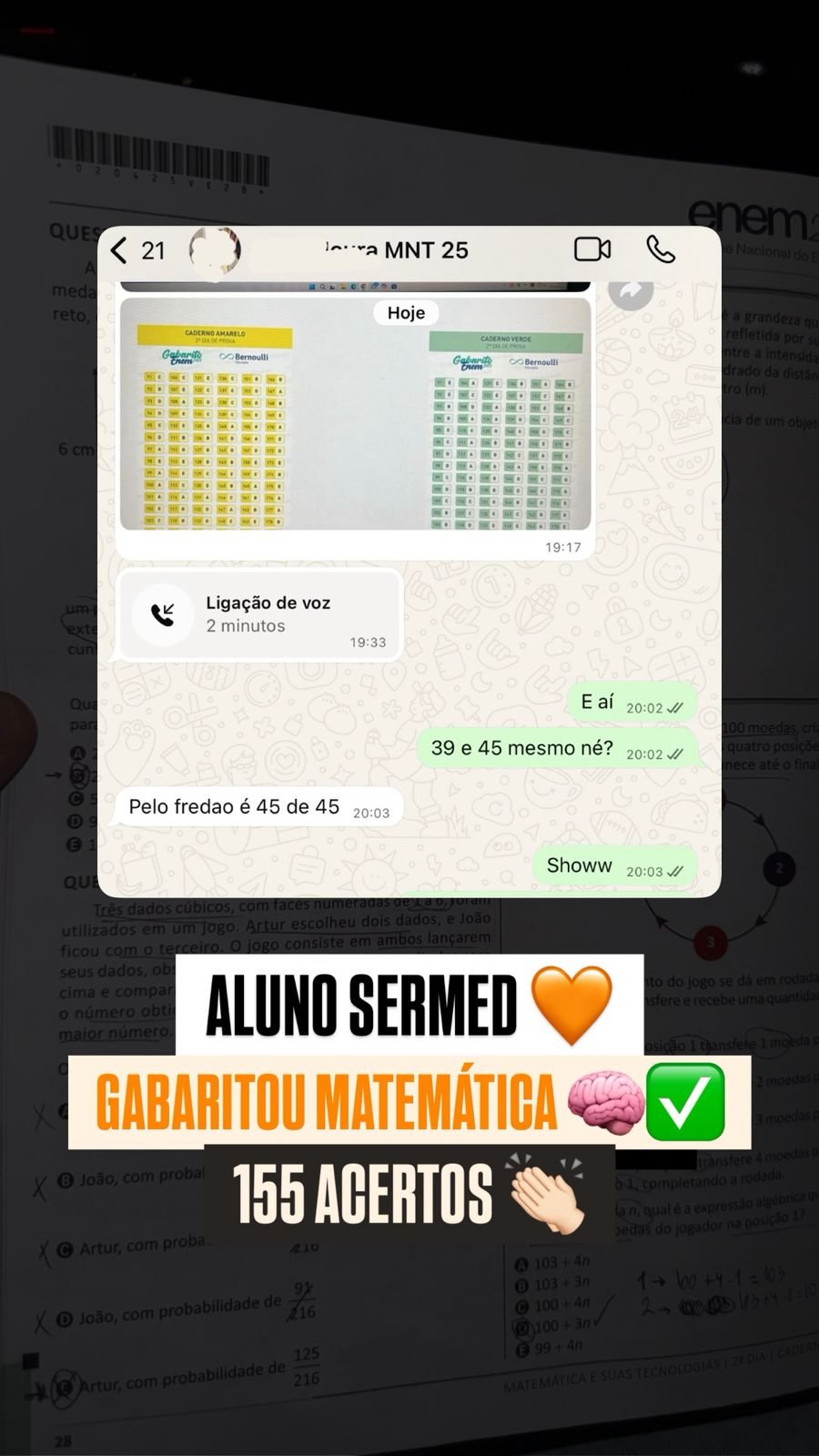This screenshot has height=1456, width=819.
Task: Tap the incoming-call phone icon on the call entry
Action: [161, 614]
